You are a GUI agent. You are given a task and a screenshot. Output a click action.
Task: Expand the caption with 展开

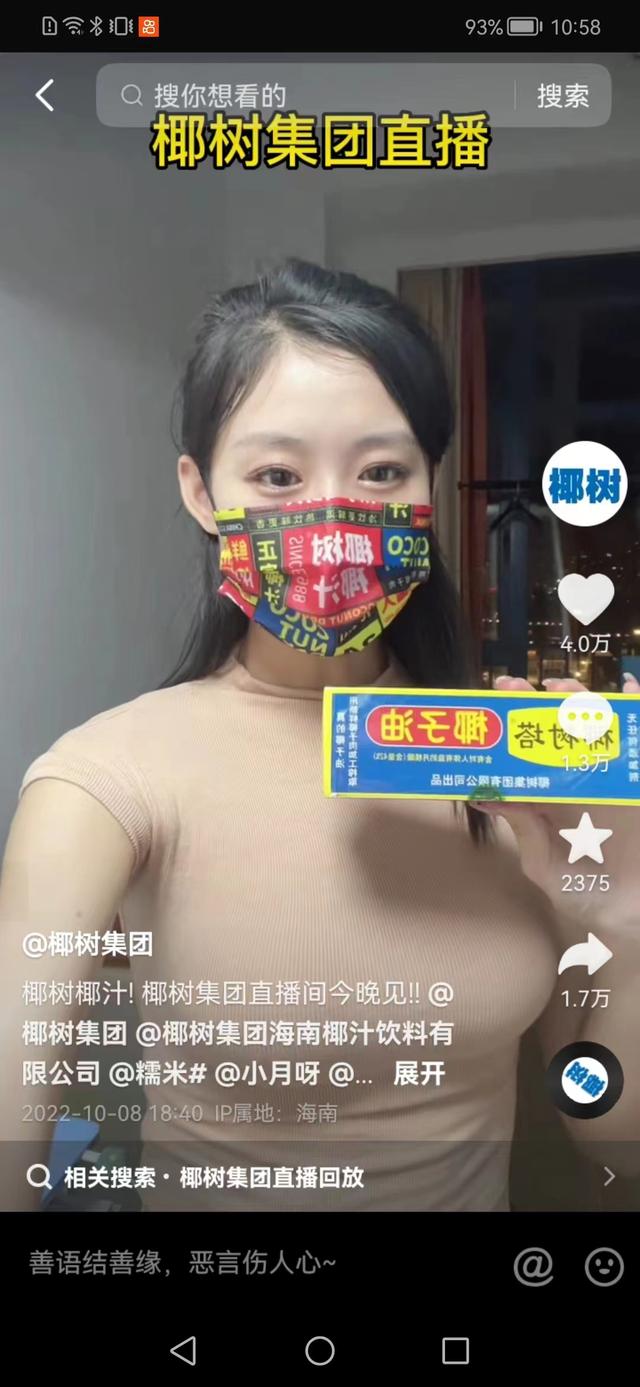click(419, 1074)
